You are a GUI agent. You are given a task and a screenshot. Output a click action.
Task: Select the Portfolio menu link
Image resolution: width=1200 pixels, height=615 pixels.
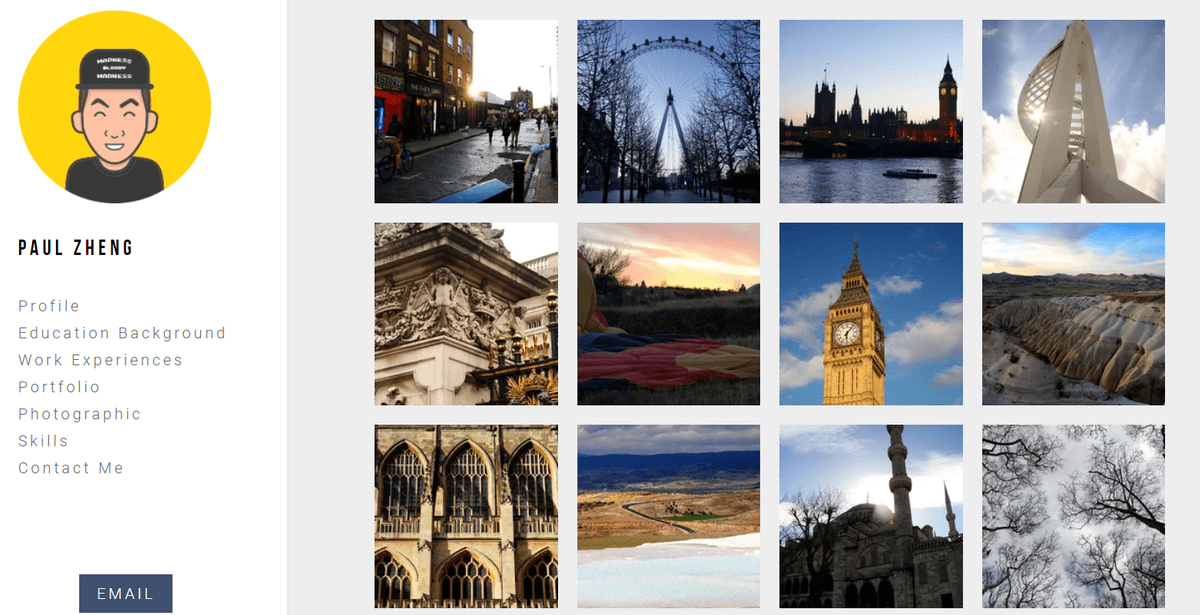point(59,387)
